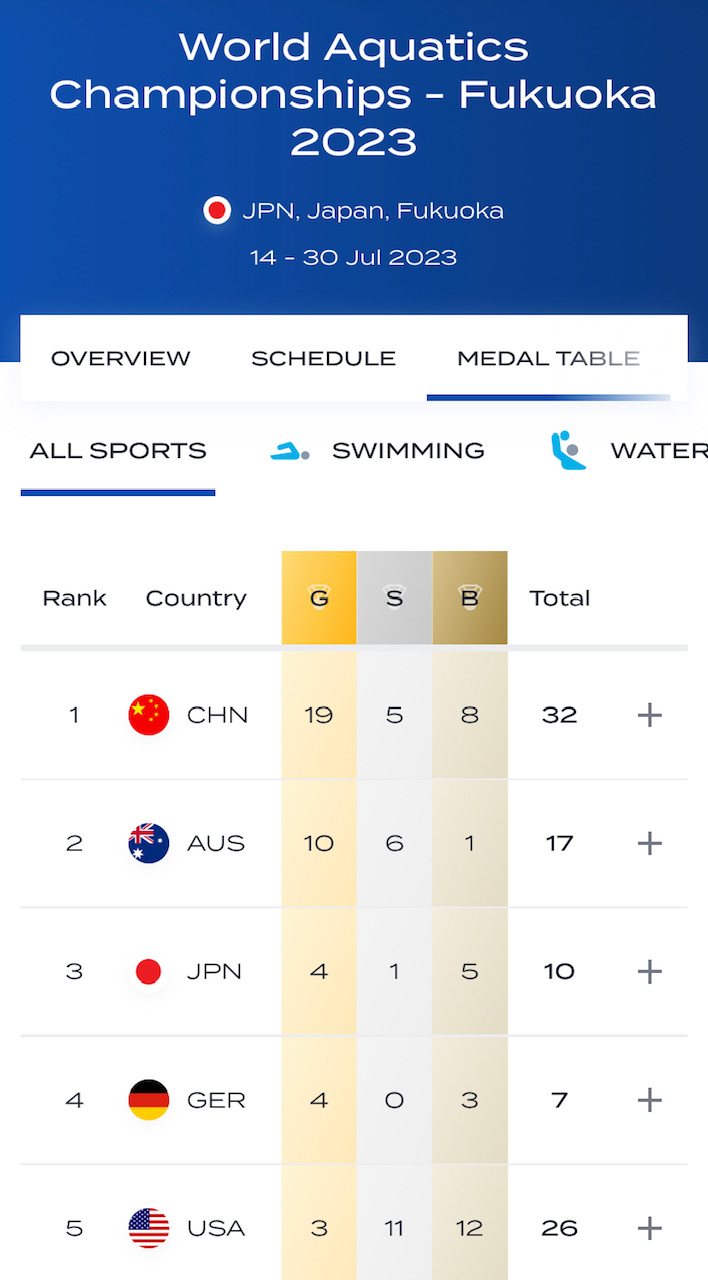
Task: Expand the CHN medal details
Action: [650, 715]
